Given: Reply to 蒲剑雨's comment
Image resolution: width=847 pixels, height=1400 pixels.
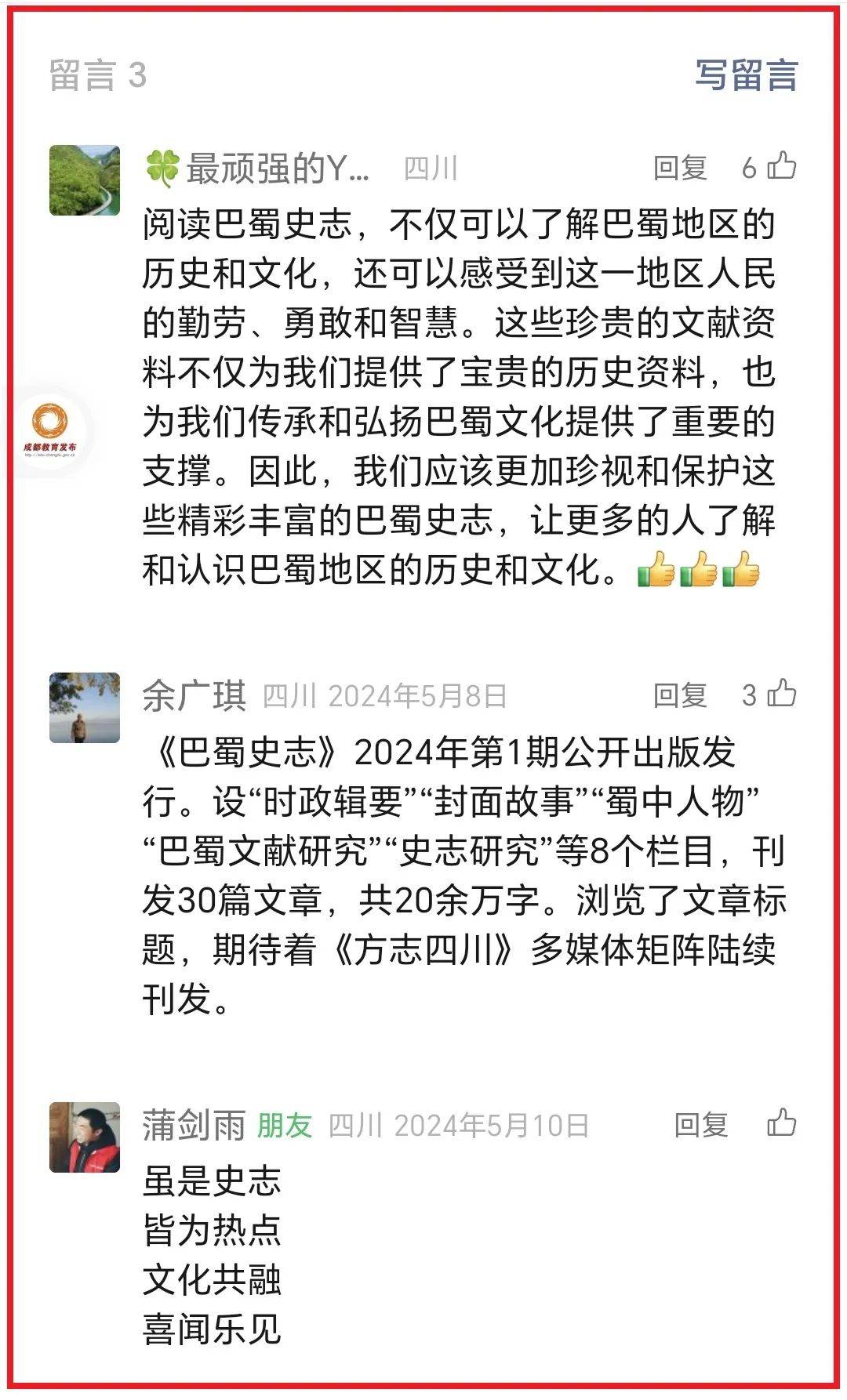Looking at the screenshot, I should point(701,1125).
